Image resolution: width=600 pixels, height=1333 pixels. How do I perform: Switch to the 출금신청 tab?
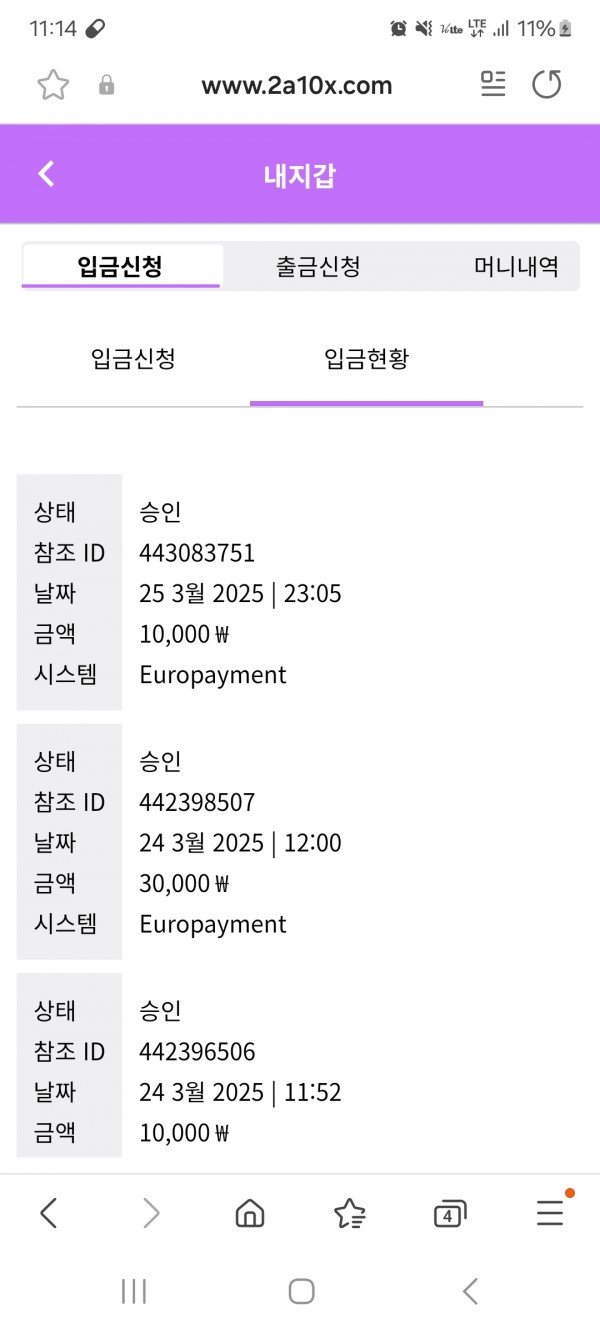coord(318,267)
